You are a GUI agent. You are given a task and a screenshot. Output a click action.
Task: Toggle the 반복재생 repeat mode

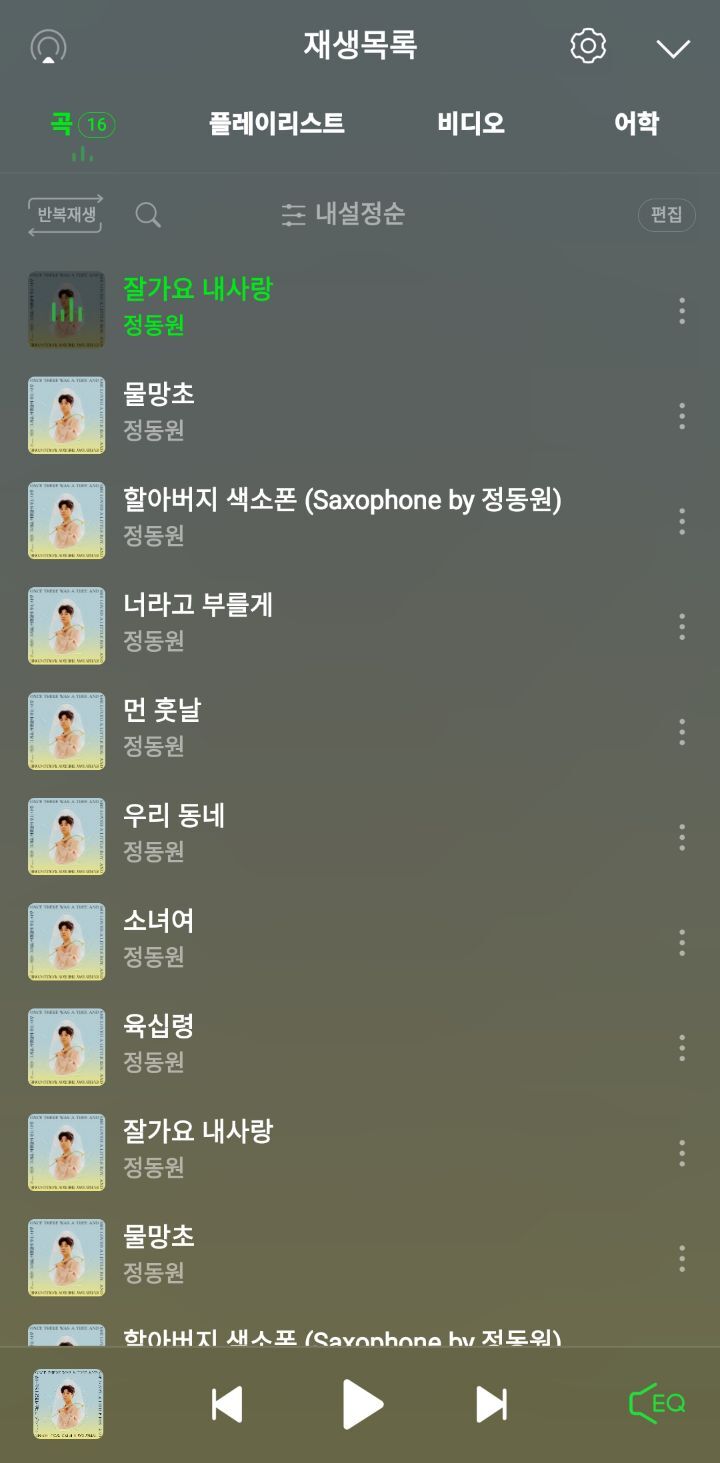(x=66, y=215)
